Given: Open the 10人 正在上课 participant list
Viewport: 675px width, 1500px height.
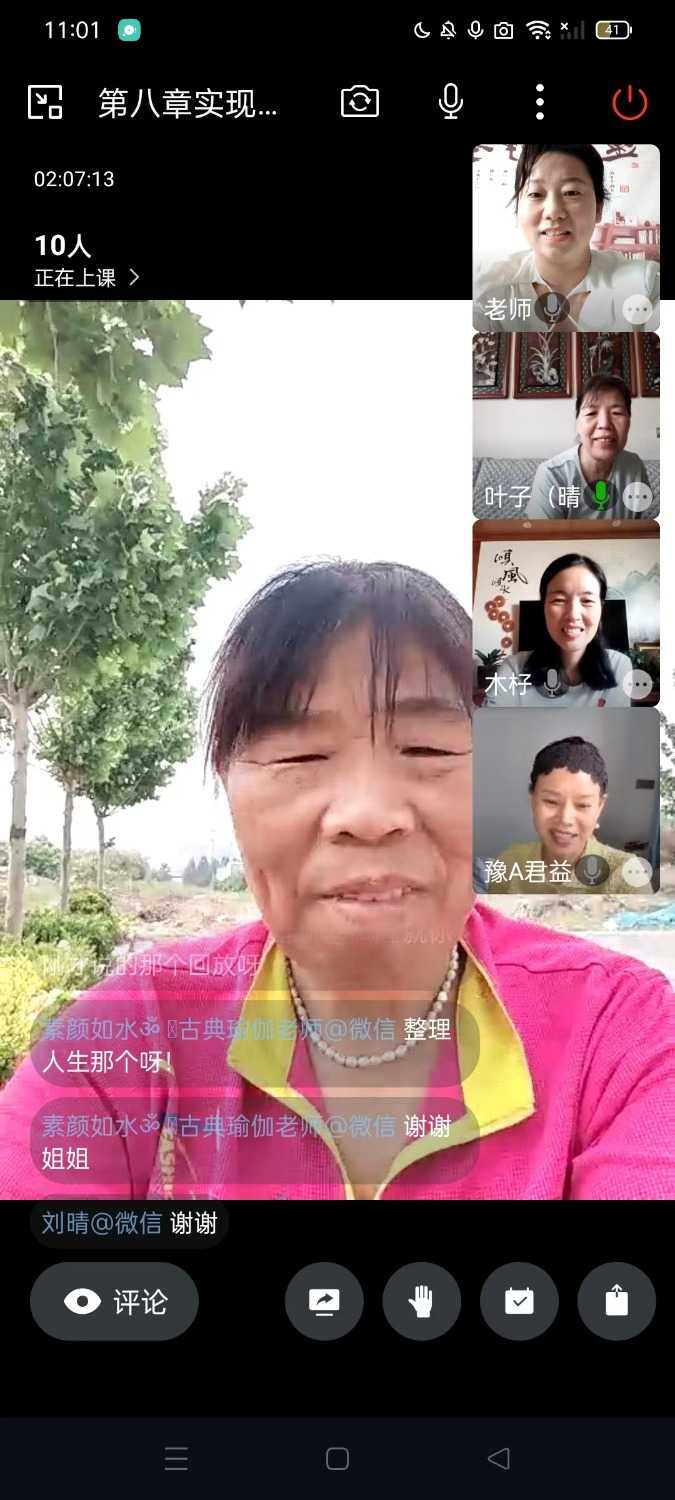Looking at the screenshot, I should pyautogui.click(x=87, y=261).
